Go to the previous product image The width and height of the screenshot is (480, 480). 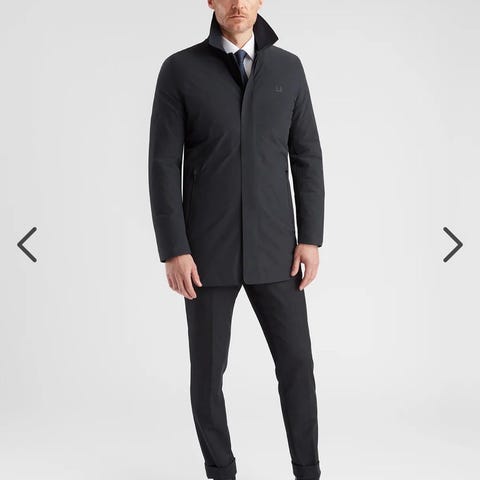(x=27, y=245)
